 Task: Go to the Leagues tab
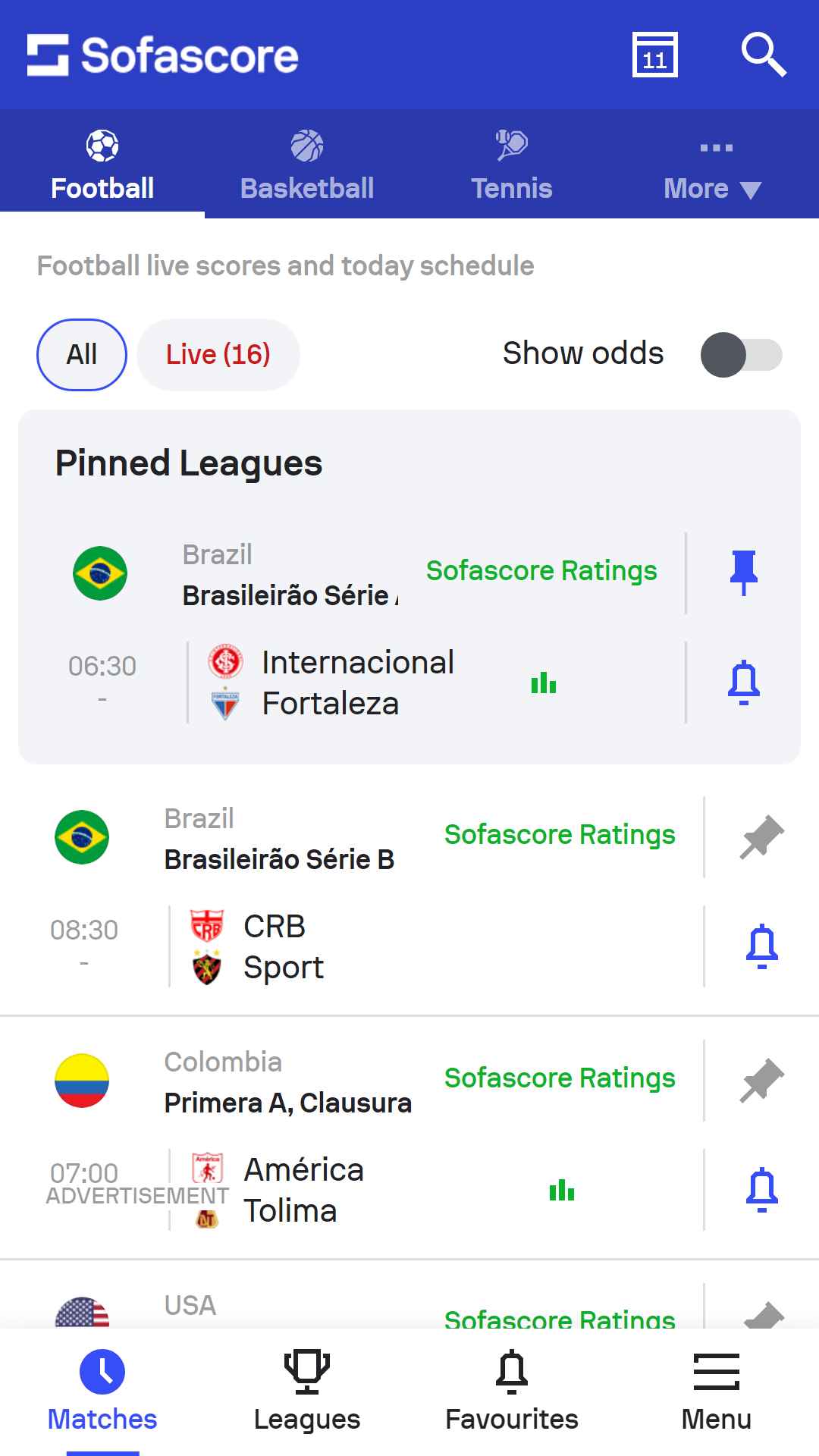click(x=307, y=1392)
